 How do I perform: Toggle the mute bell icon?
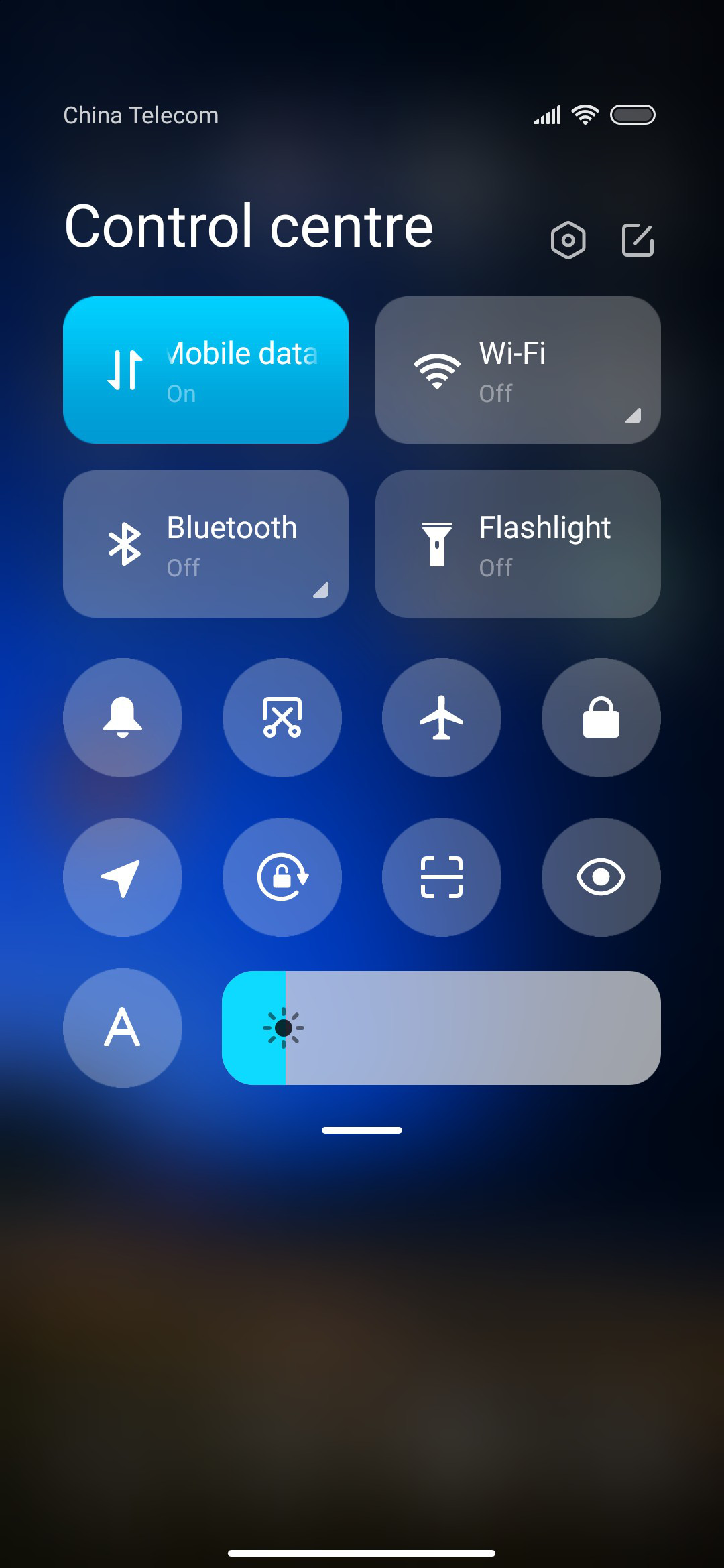tap(123, 718)
